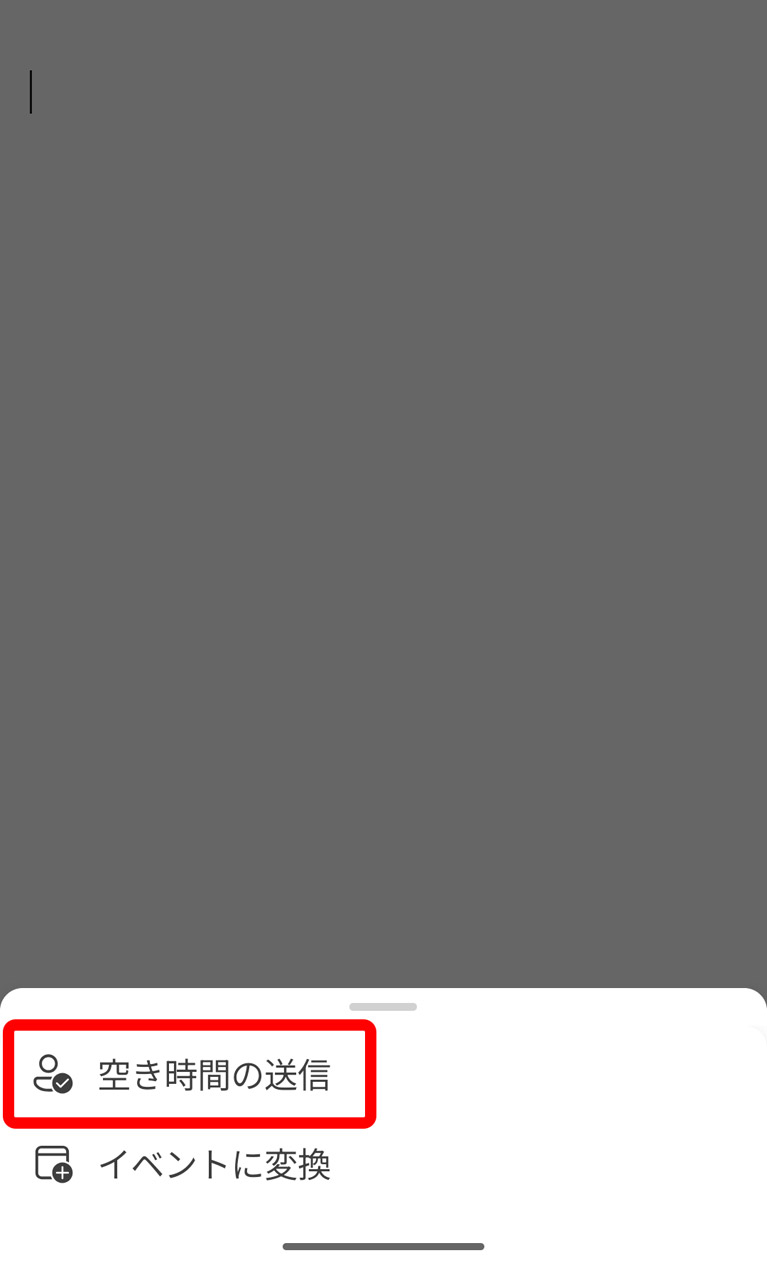Tap the bottom sheet drag handle
The width and height of the screenshot is (767, 1280).
coord(383,1006)
